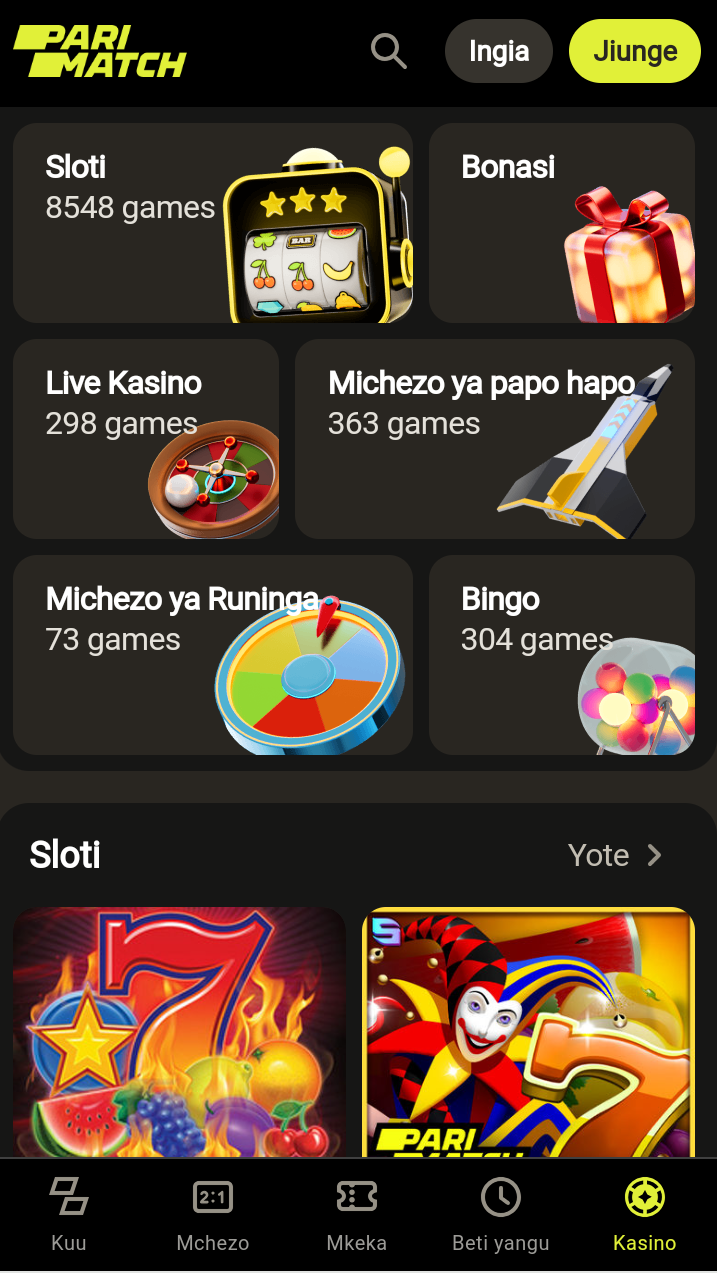717x1275 pixels.
Task: Tap the Jiunge sign-up button
Action: (635, 51)
